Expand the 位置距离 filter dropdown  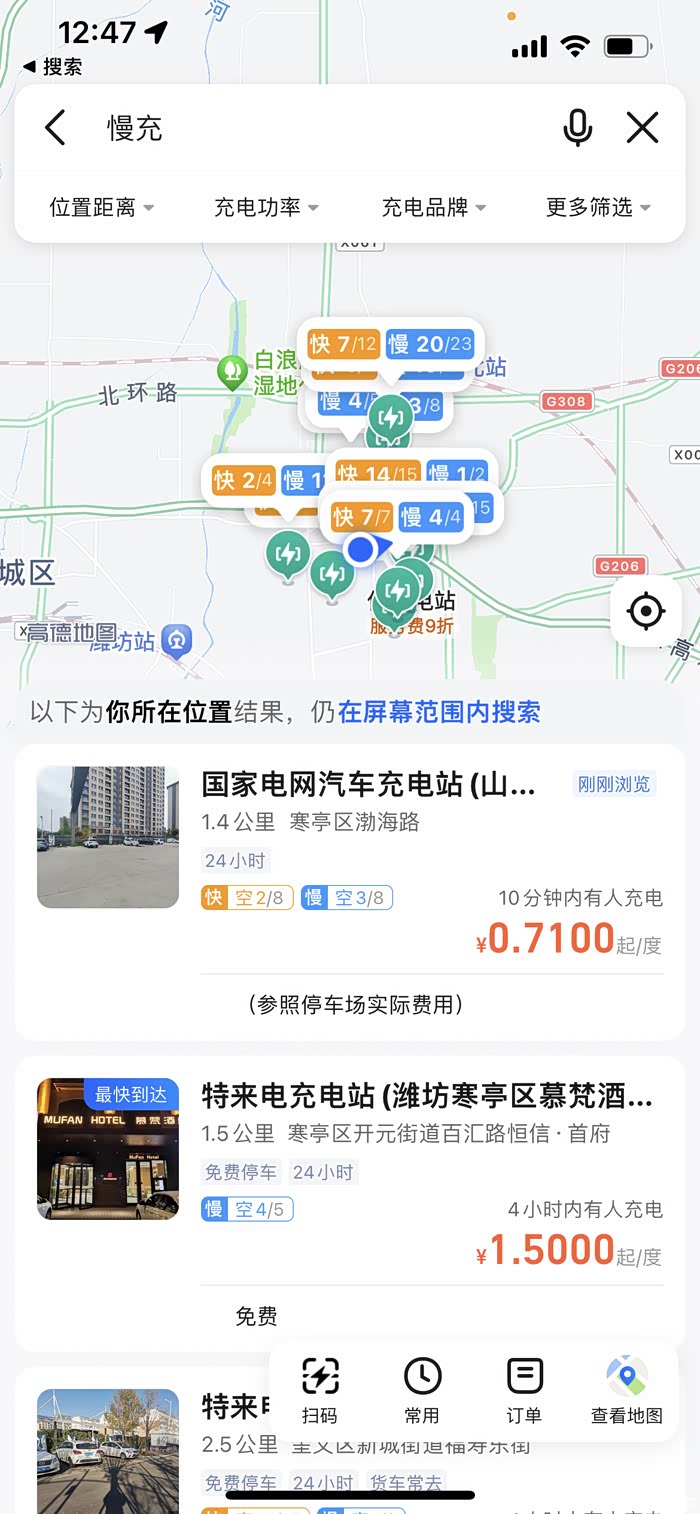click(102, 207)
